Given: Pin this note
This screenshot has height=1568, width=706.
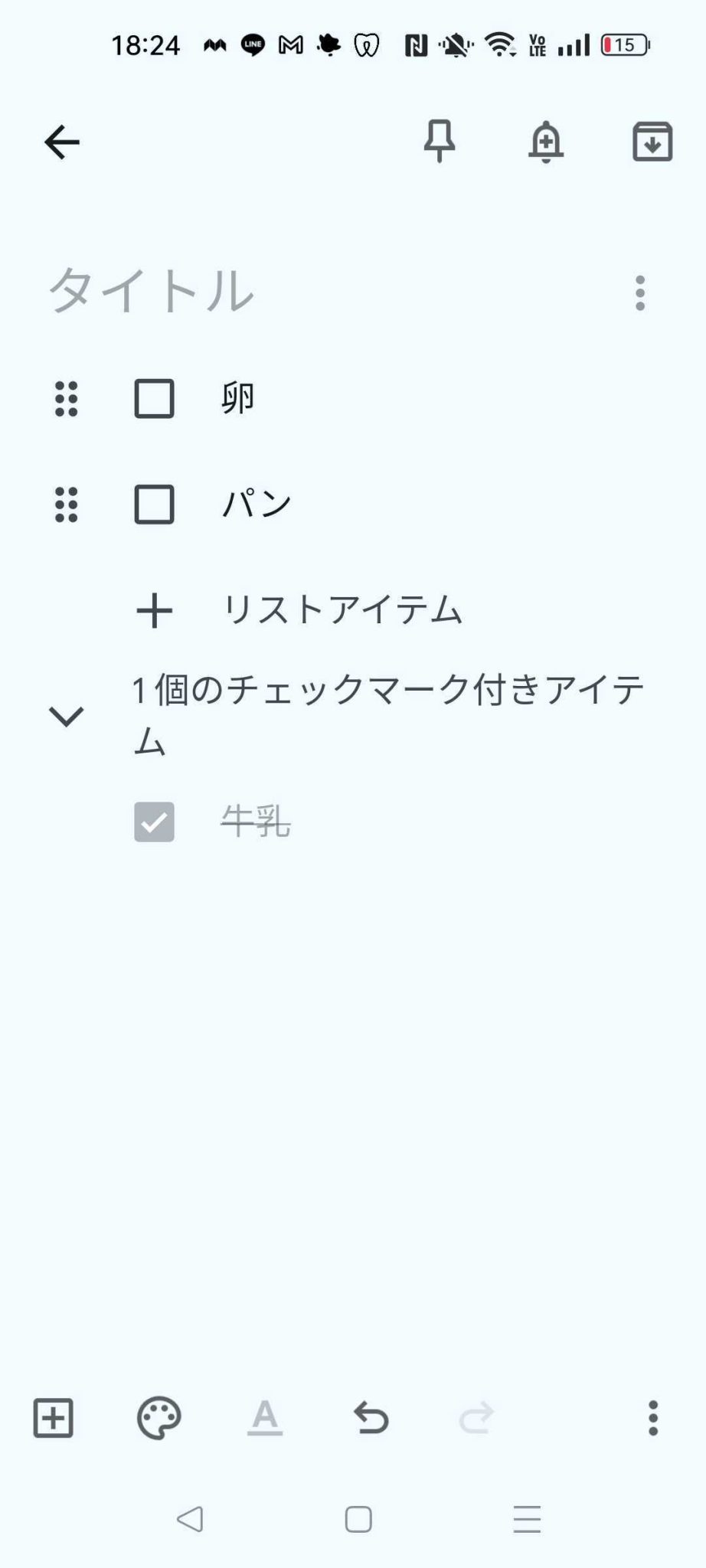Looking at the screenshot, I should (x=440, y=142).
